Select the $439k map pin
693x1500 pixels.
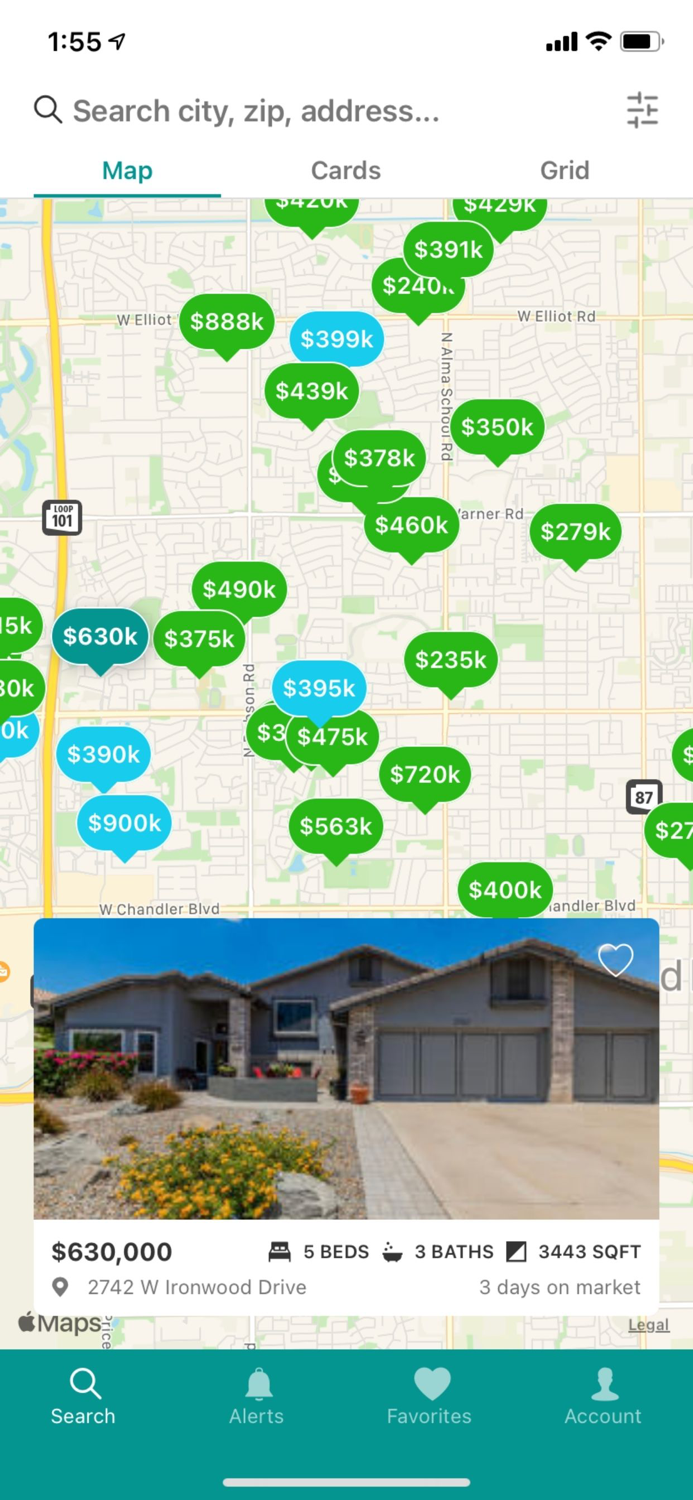312,392
